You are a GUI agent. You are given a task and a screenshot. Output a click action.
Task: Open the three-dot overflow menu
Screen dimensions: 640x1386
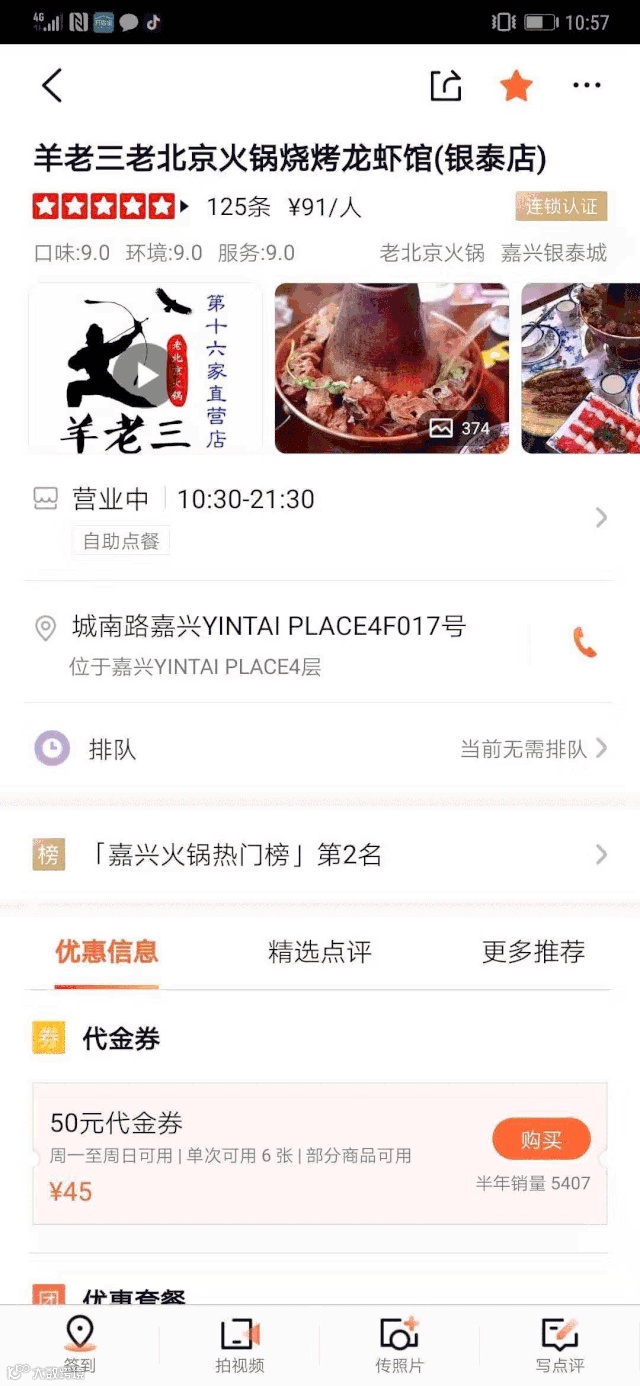(x=587, y=86)
